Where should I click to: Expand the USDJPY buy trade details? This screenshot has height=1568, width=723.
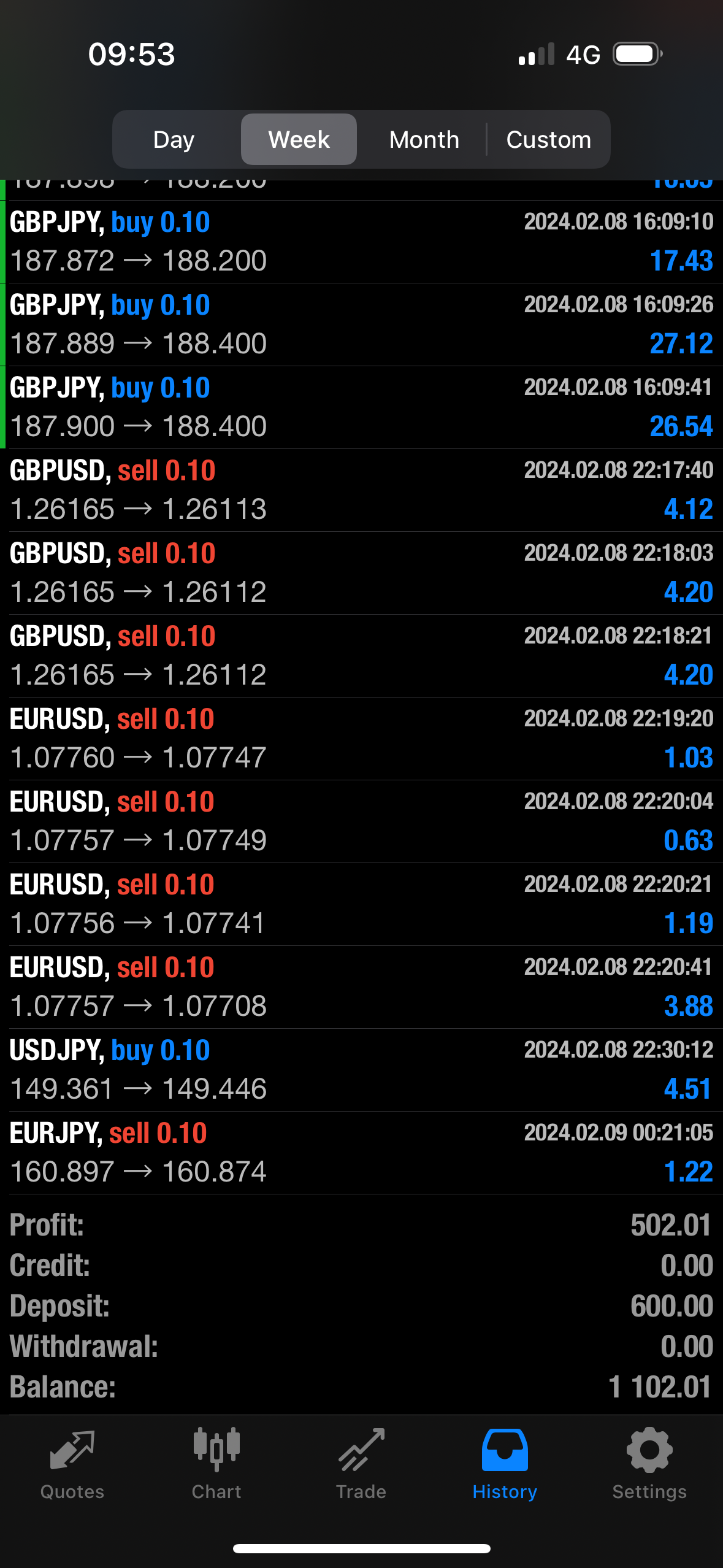pyautogui.click(x=361, y=1070)
